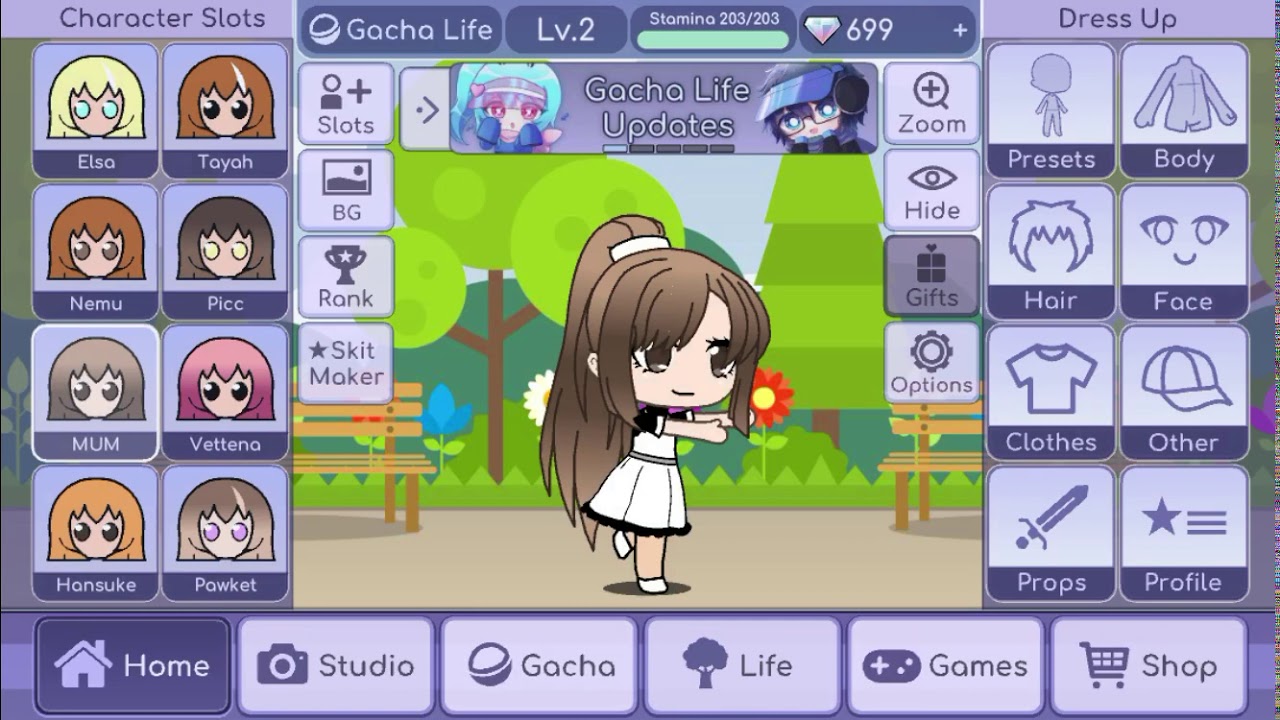Select the Vettena character slot
1280x720 pixels.
(225, 392)
